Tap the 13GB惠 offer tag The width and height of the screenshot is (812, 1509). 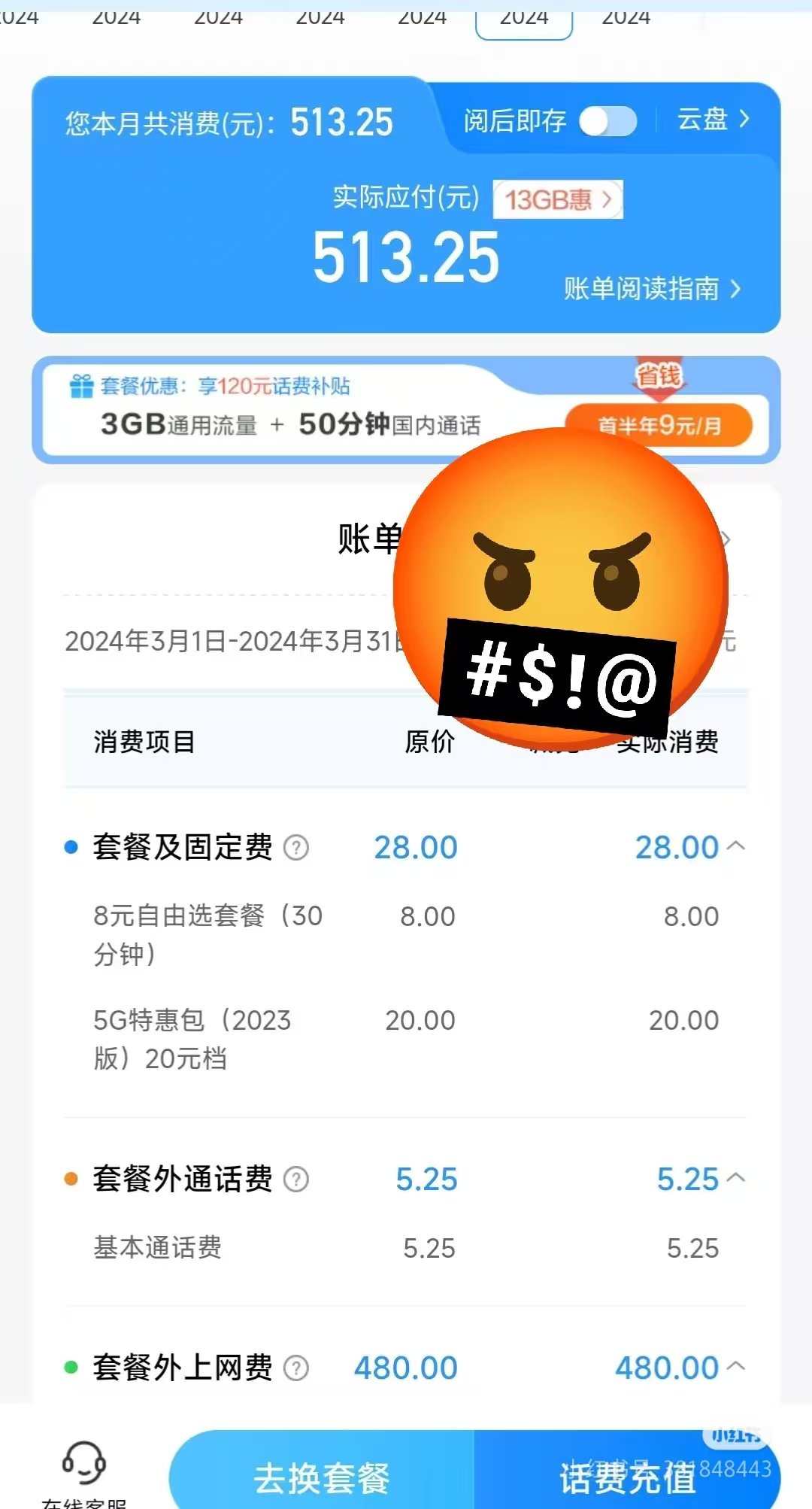coord(557,199)
